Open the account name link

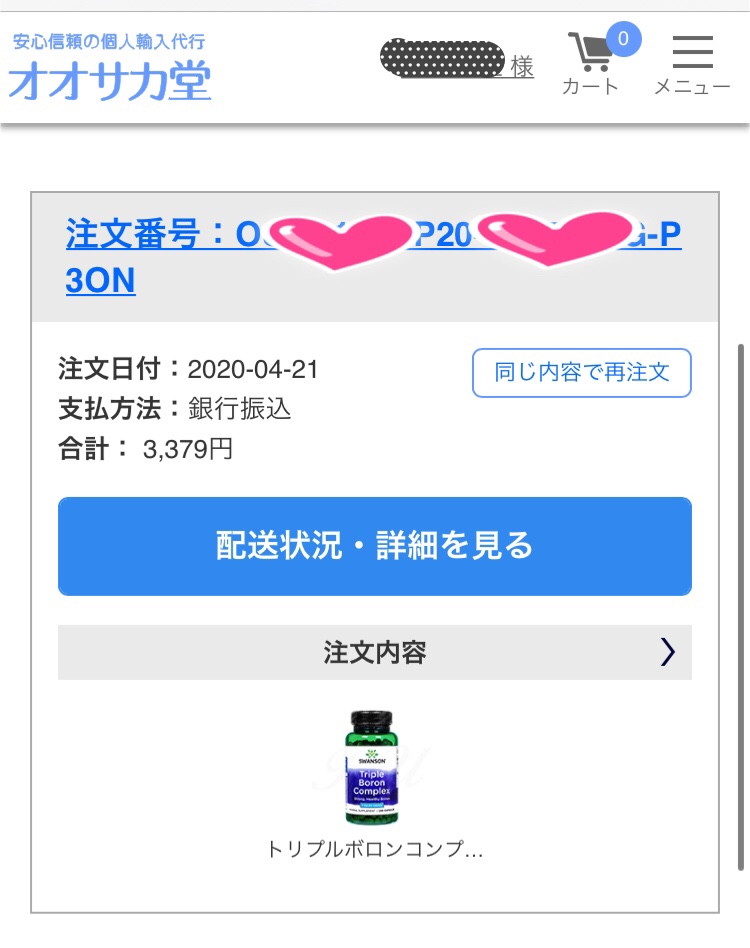(459, 64)
